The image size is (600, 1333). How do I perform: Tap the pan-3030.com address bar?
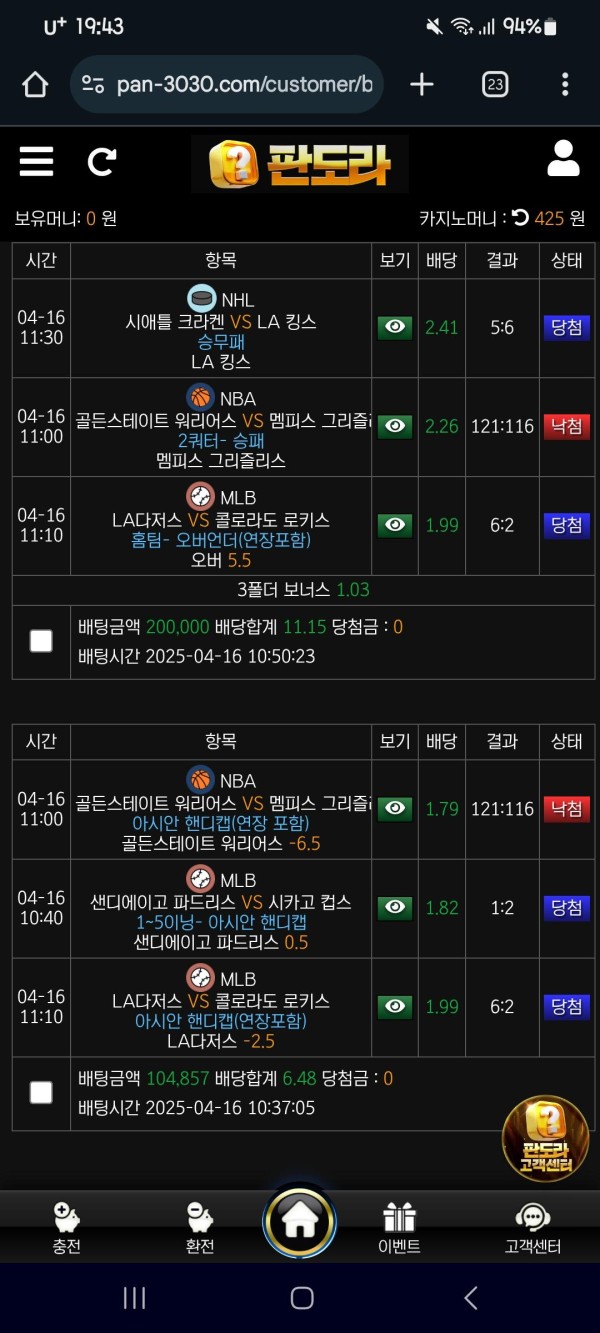click(x=230, y=84)
